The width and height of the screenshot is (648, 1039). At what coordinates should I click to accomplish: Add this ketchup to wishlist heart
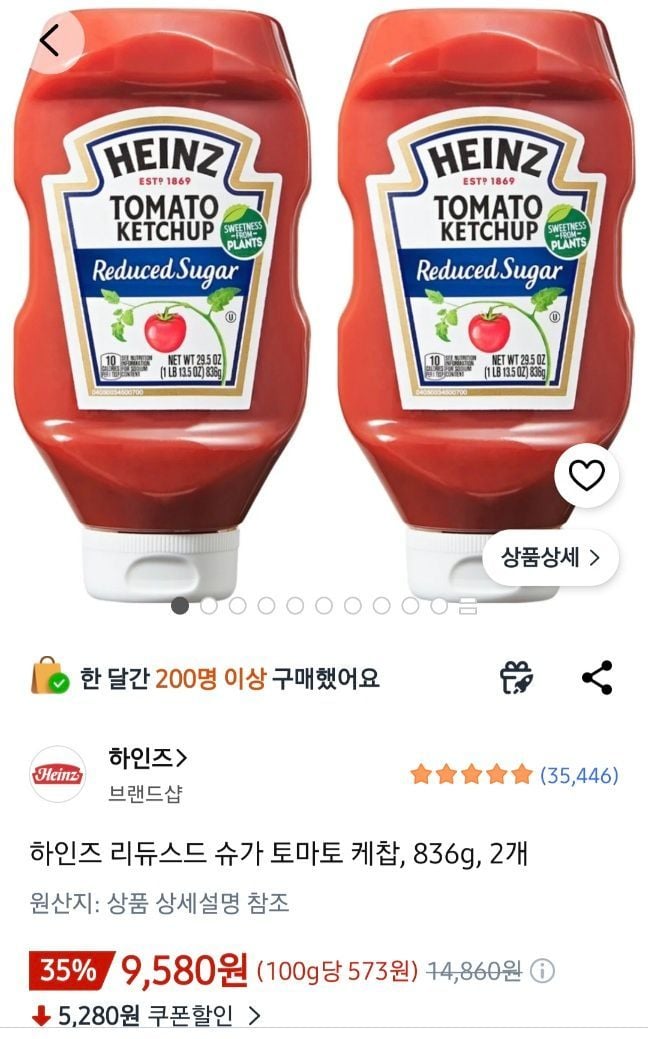pos(586,476)
